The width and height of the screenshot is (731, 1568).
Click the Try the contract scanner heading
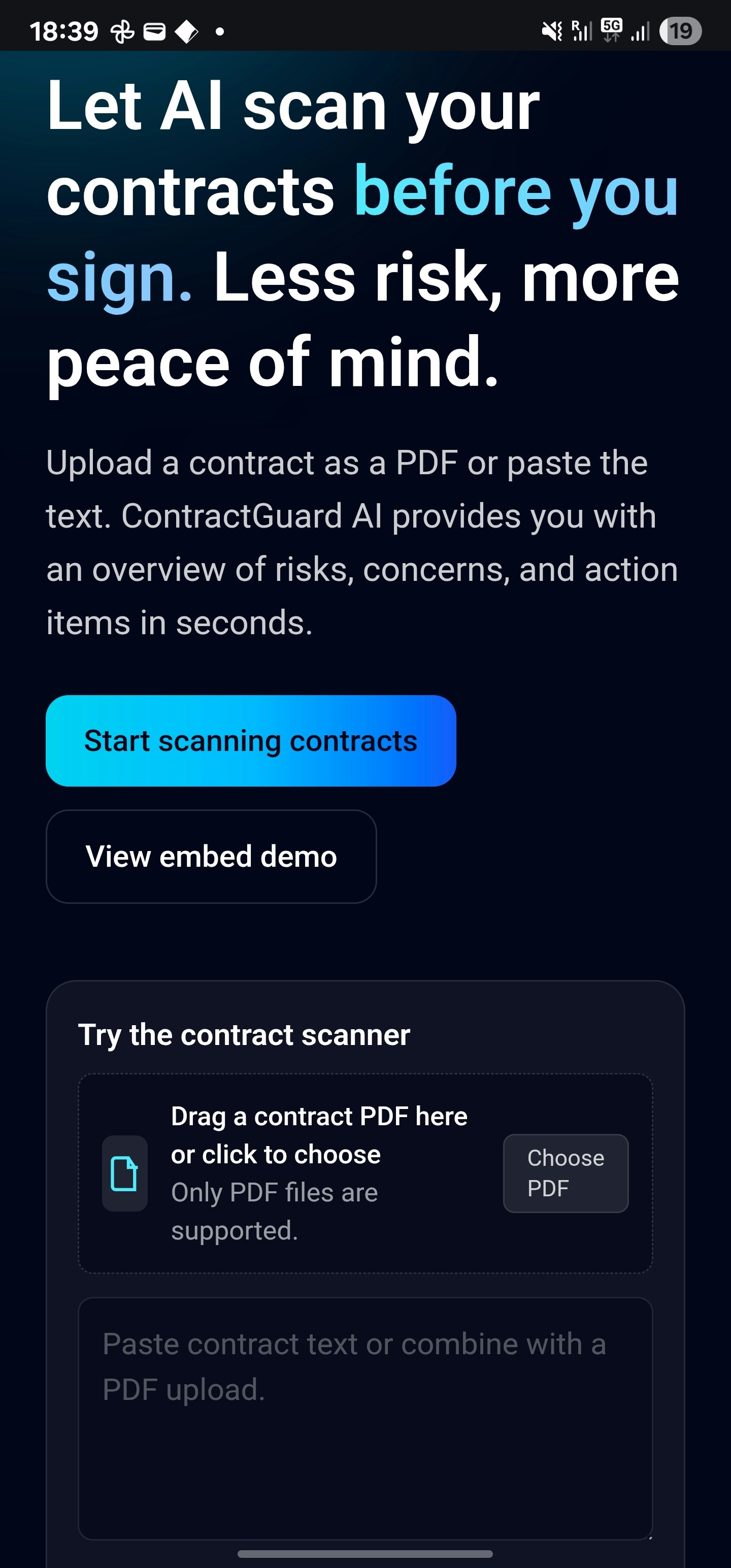244,1034
